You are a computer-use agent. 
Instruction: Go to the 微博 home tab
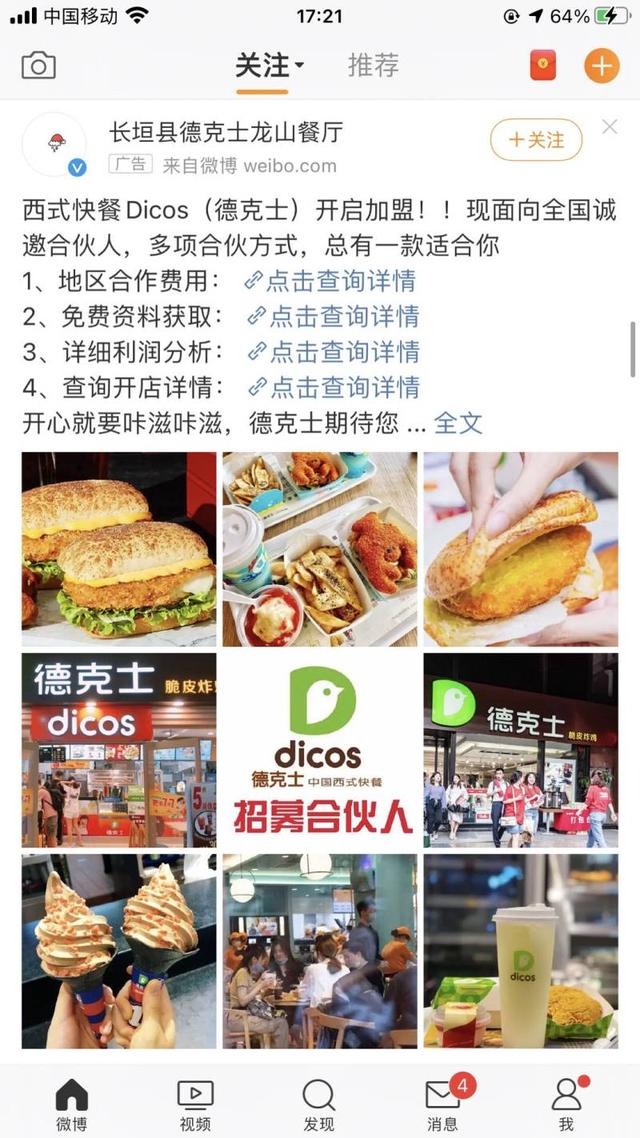(72, 1105)
